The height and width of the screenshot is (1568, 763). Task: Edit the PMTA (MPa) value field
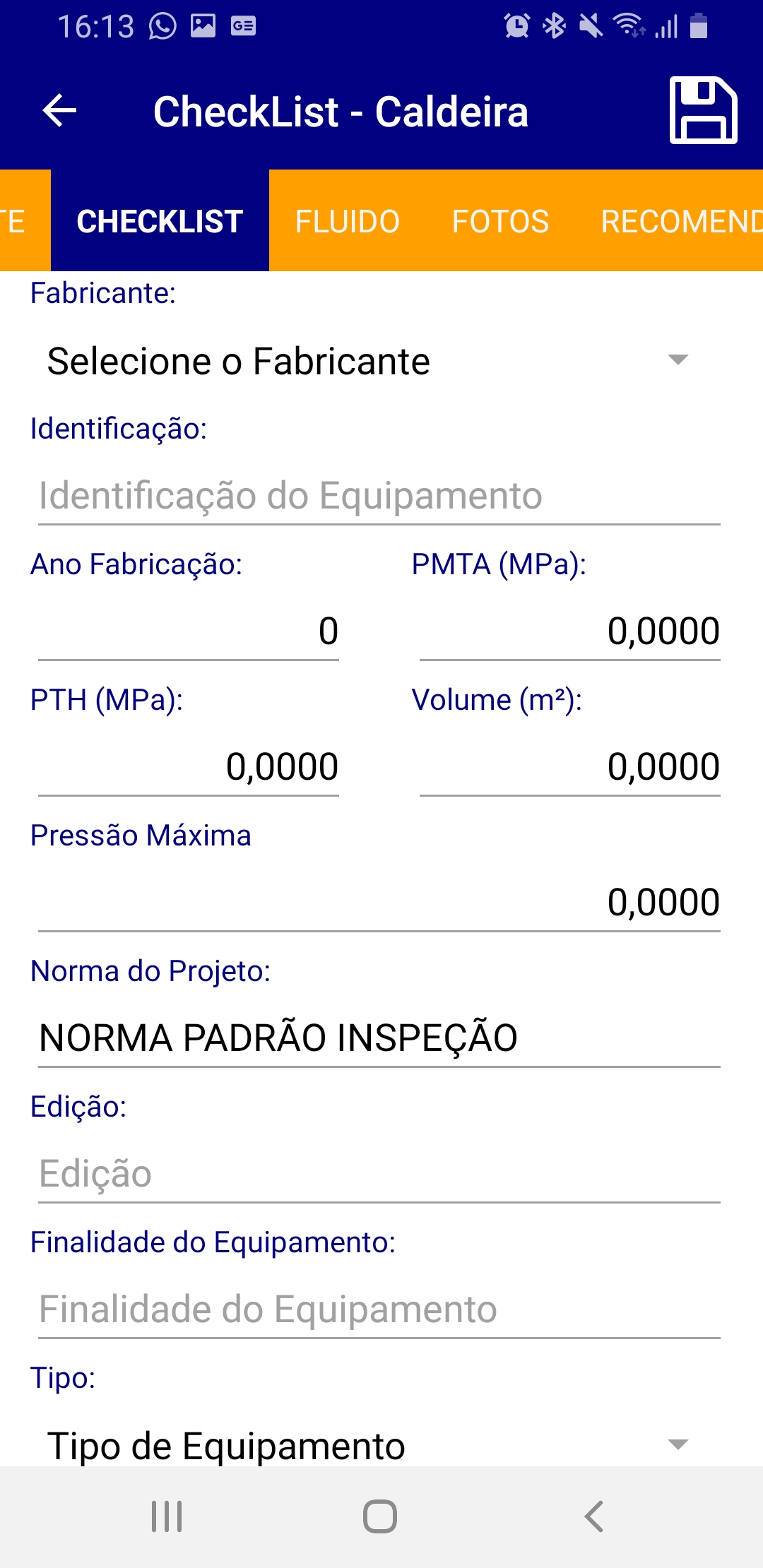point(570,631)
